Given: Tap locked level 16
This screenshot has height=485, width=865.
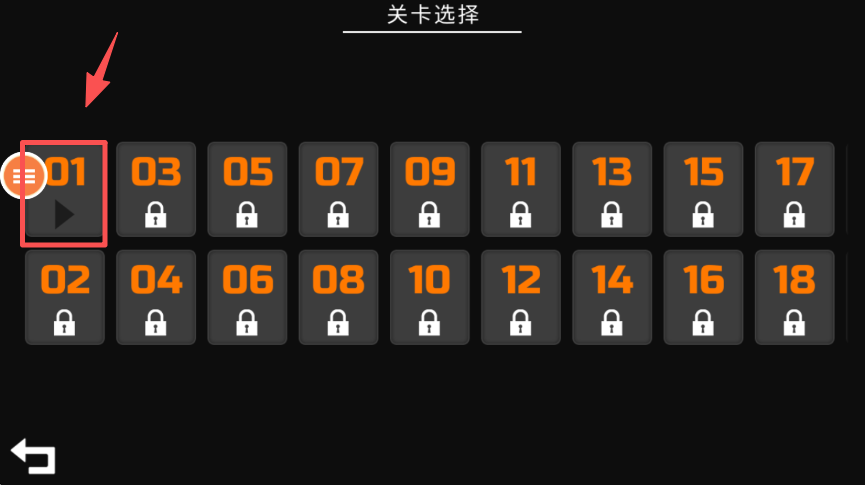Looking at the screenshot, I should pos(703,297).
